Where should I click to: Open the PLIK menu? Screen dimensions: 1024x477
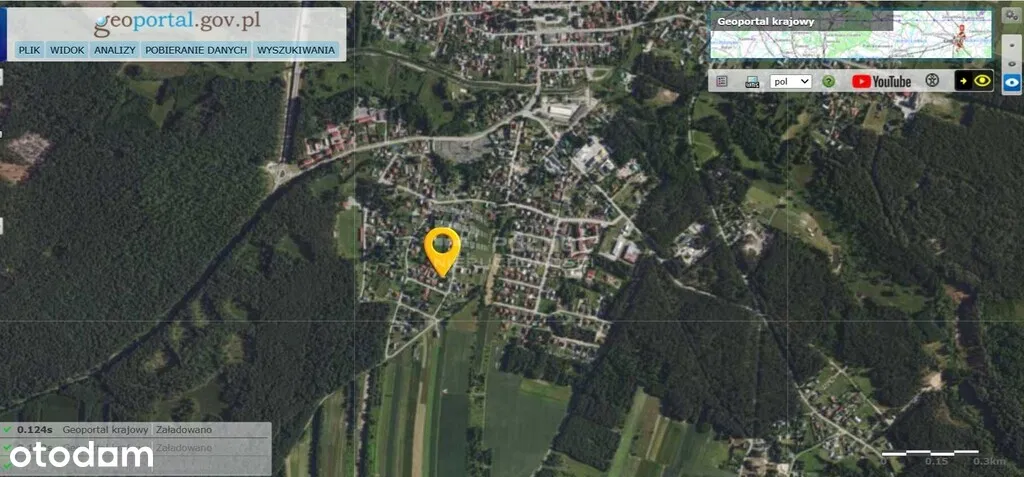click(30, 49)
